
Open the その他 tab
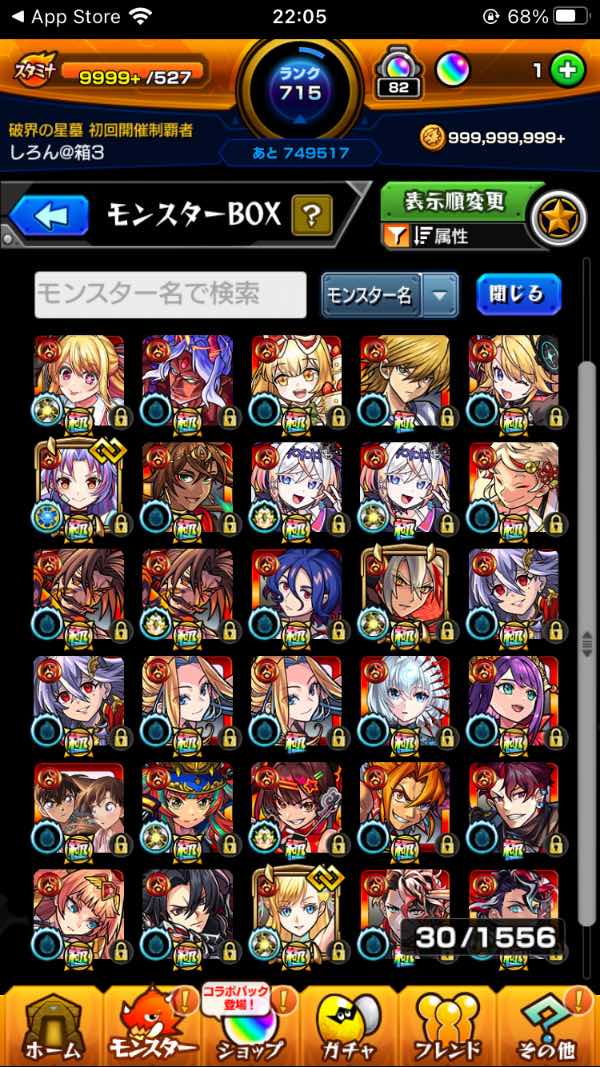coord(547,1026)
